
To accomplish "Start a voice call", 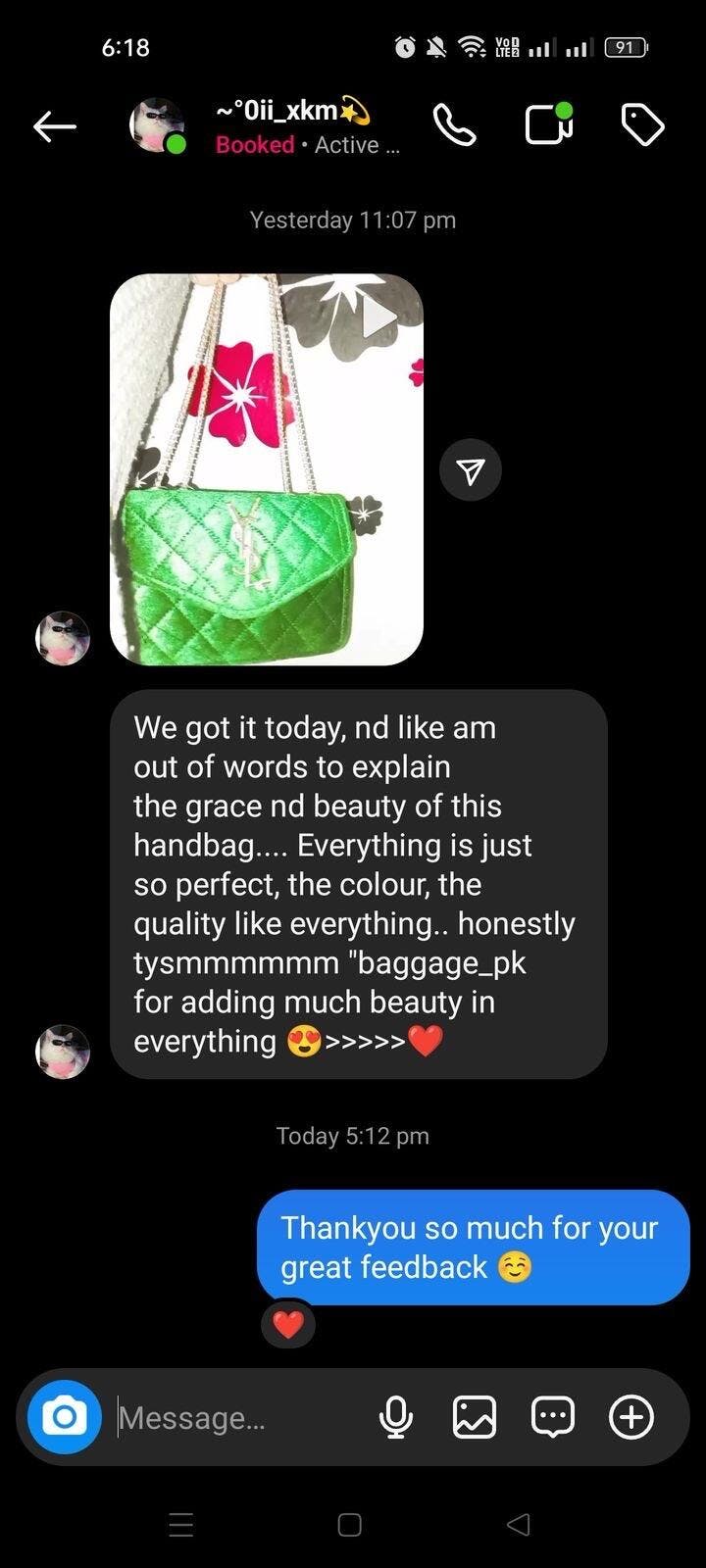I will [x=455, y=125].
